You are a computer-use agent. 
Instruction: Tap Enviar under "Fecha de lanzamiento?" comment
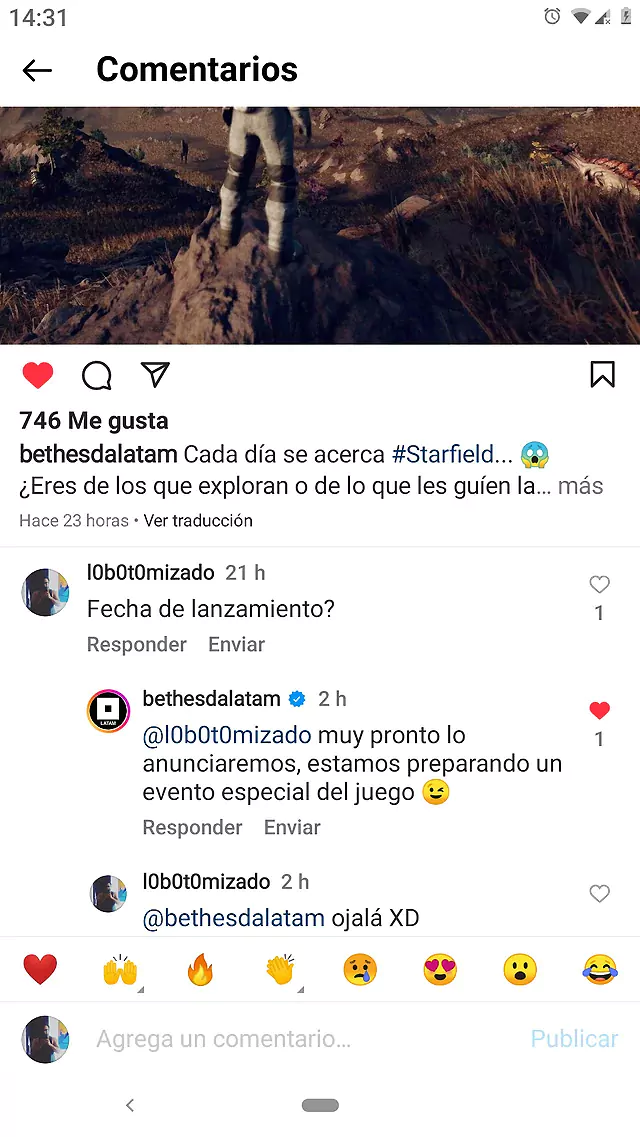[x=236, y=645]
